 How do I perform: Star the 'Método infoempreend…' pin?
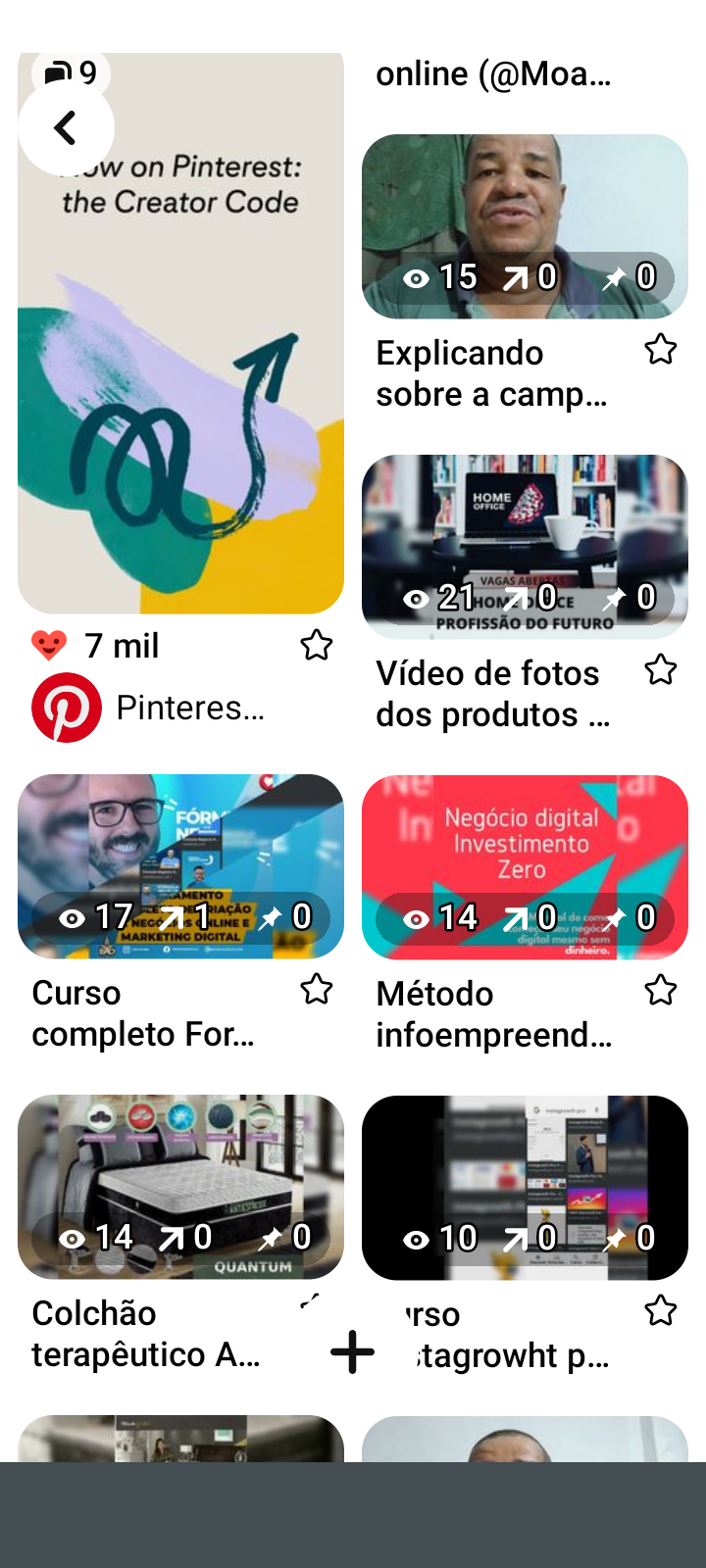pos(660,991)
